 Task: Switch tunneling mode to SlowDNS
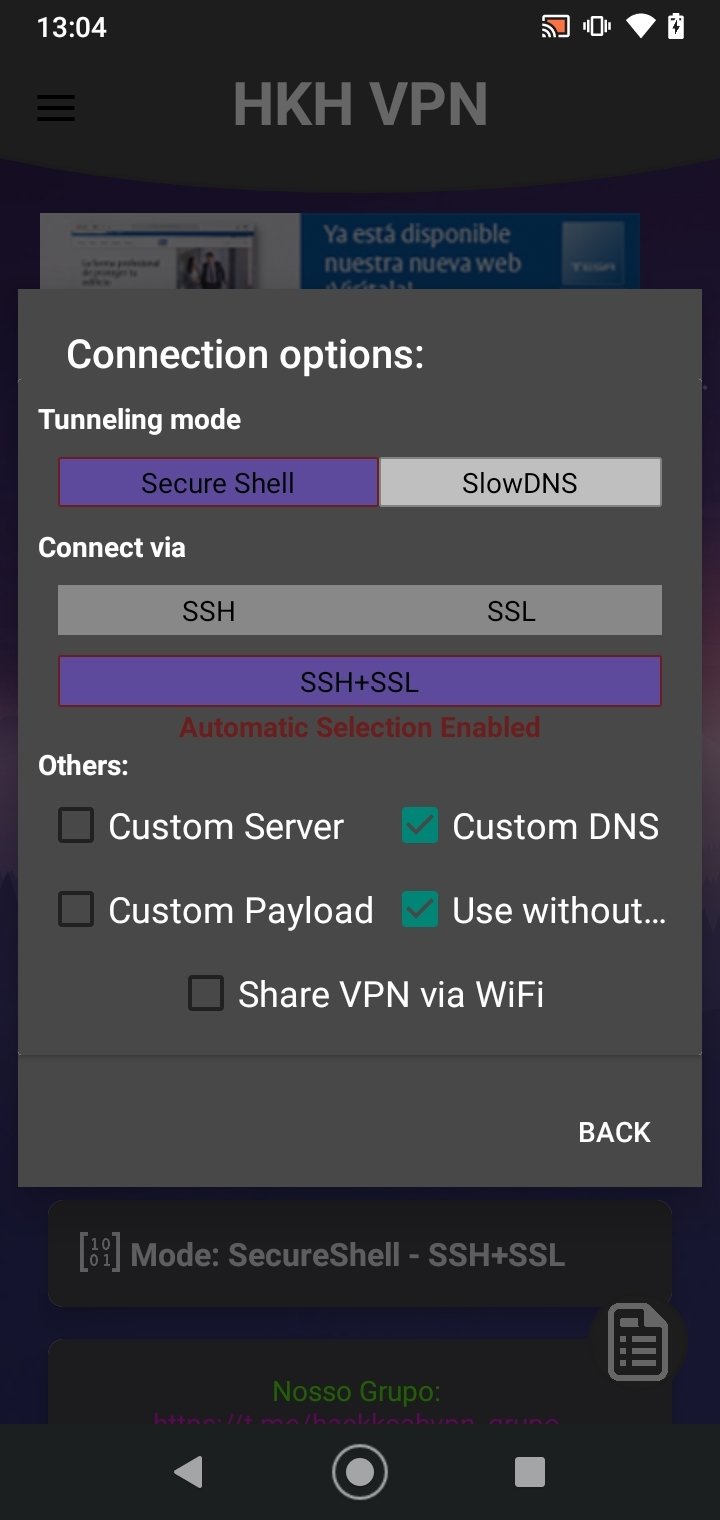[x=520, y=483]
